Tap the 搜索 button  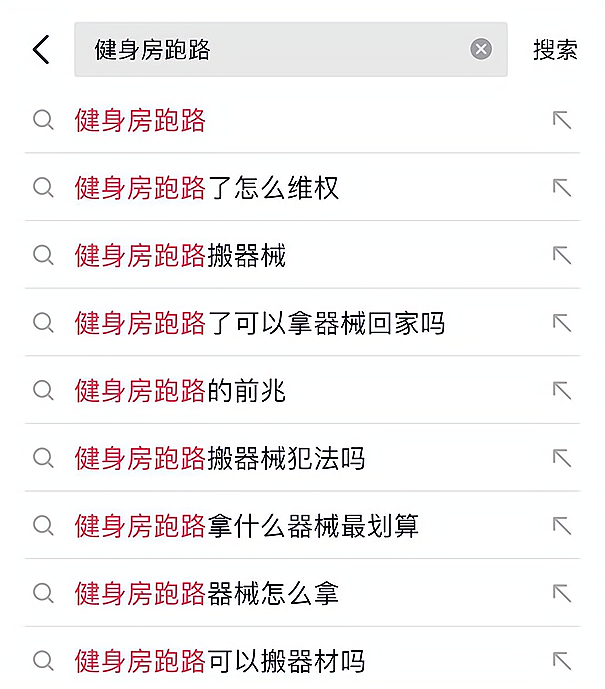point(555,50)
